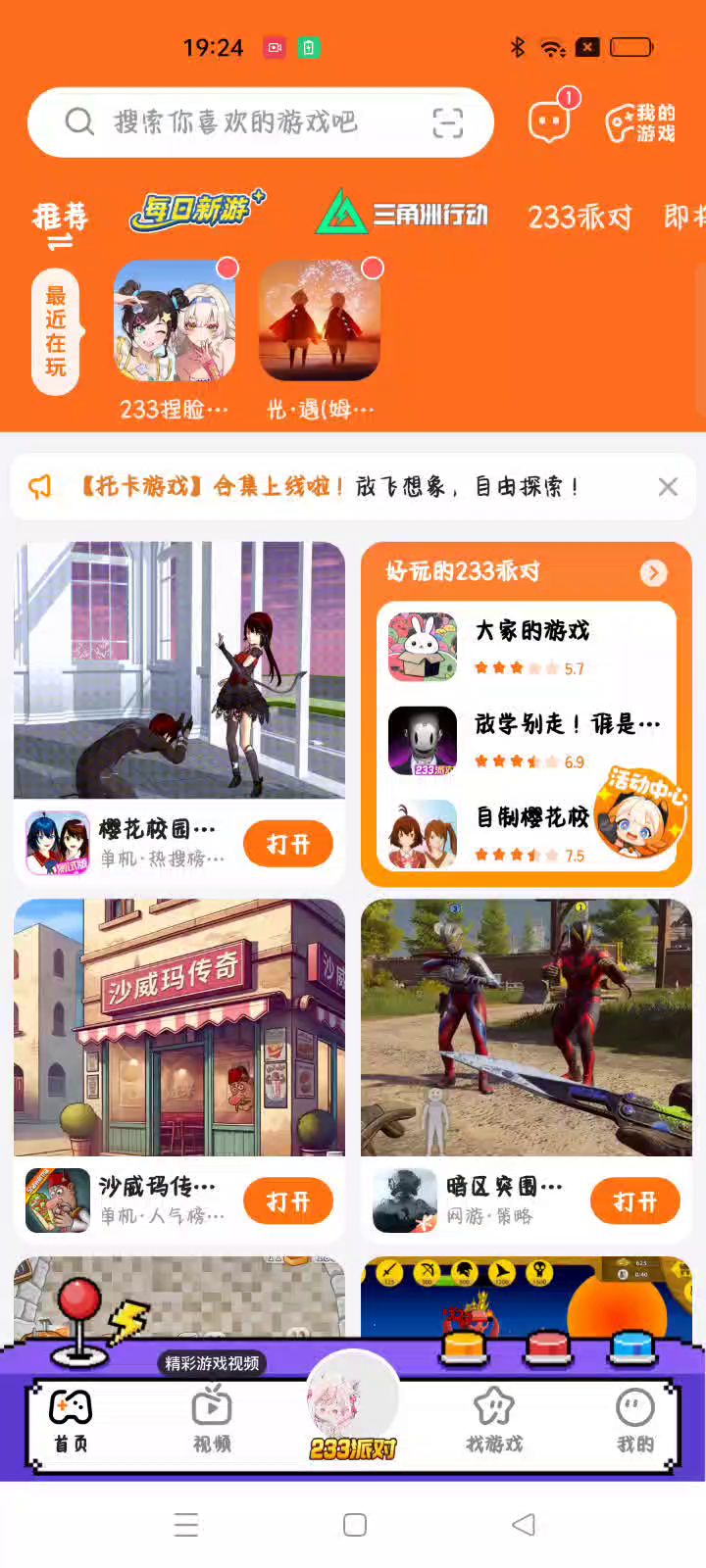
Task: Open the messages icon with badge
Action: pyautogui.click(x=549, y=122)
